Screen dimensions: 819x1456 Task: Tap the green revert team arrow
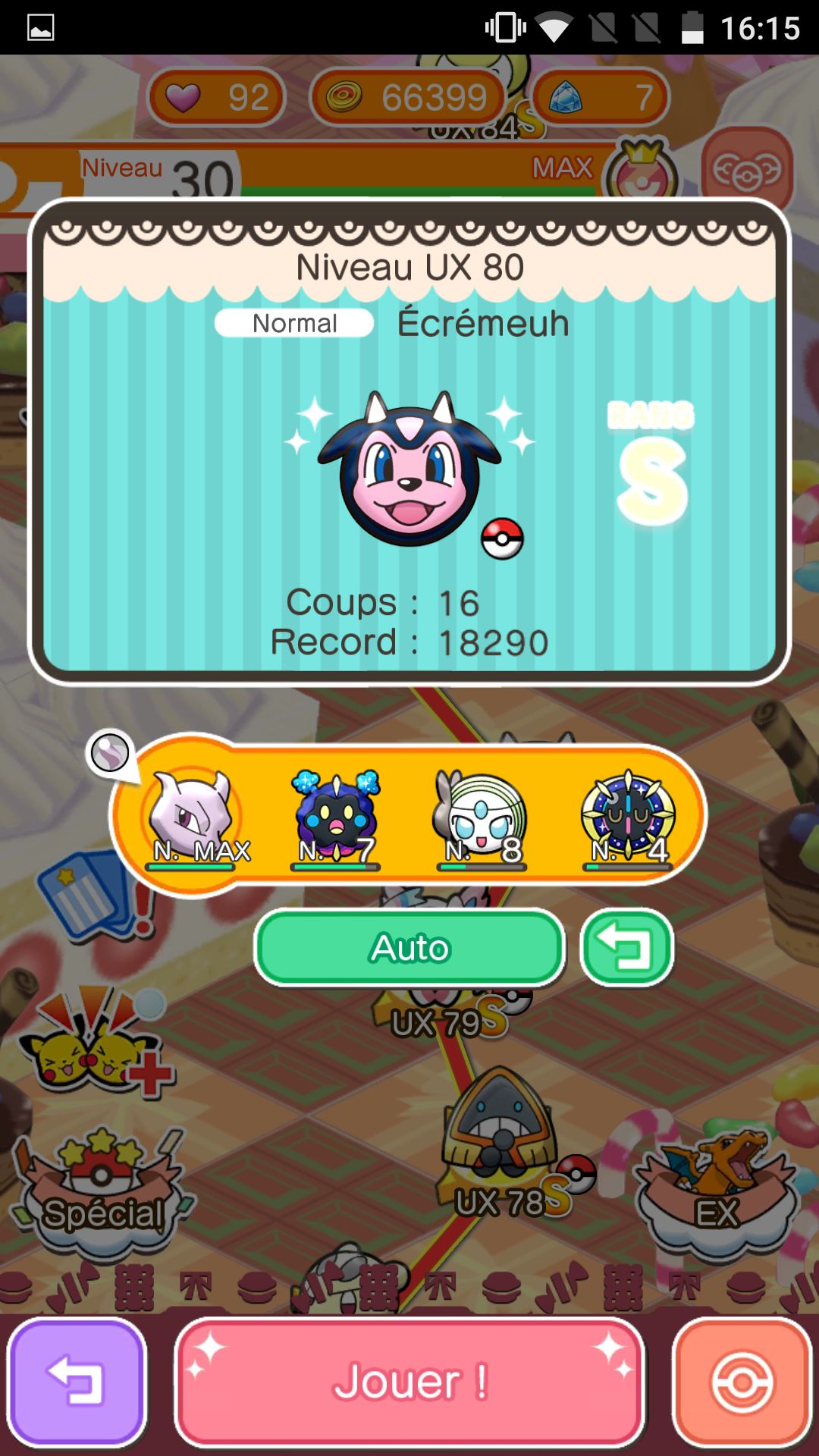(x=626, y=948)
